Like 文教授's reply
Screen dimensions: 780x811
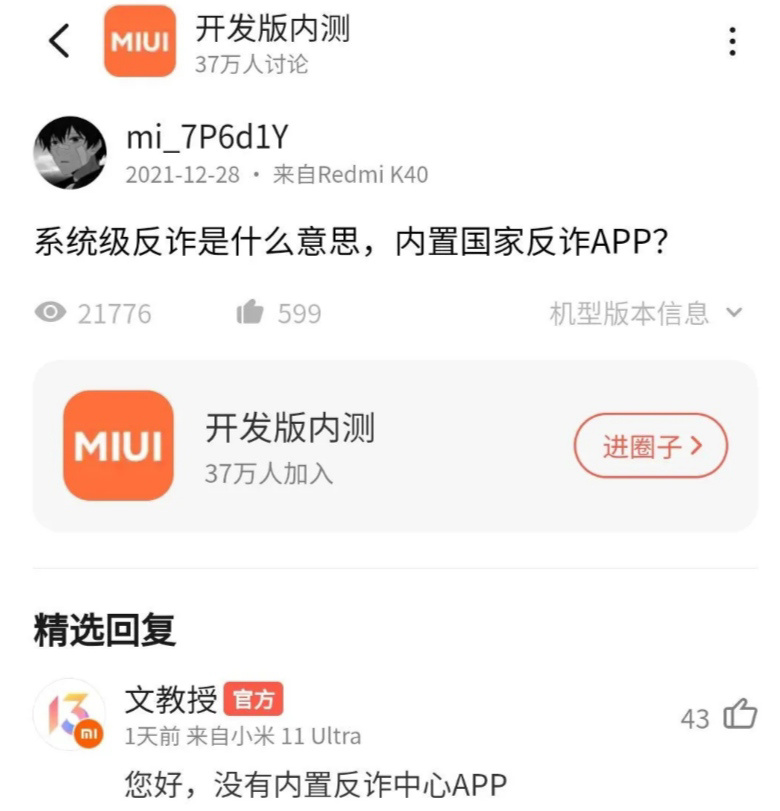pos(740,716)
